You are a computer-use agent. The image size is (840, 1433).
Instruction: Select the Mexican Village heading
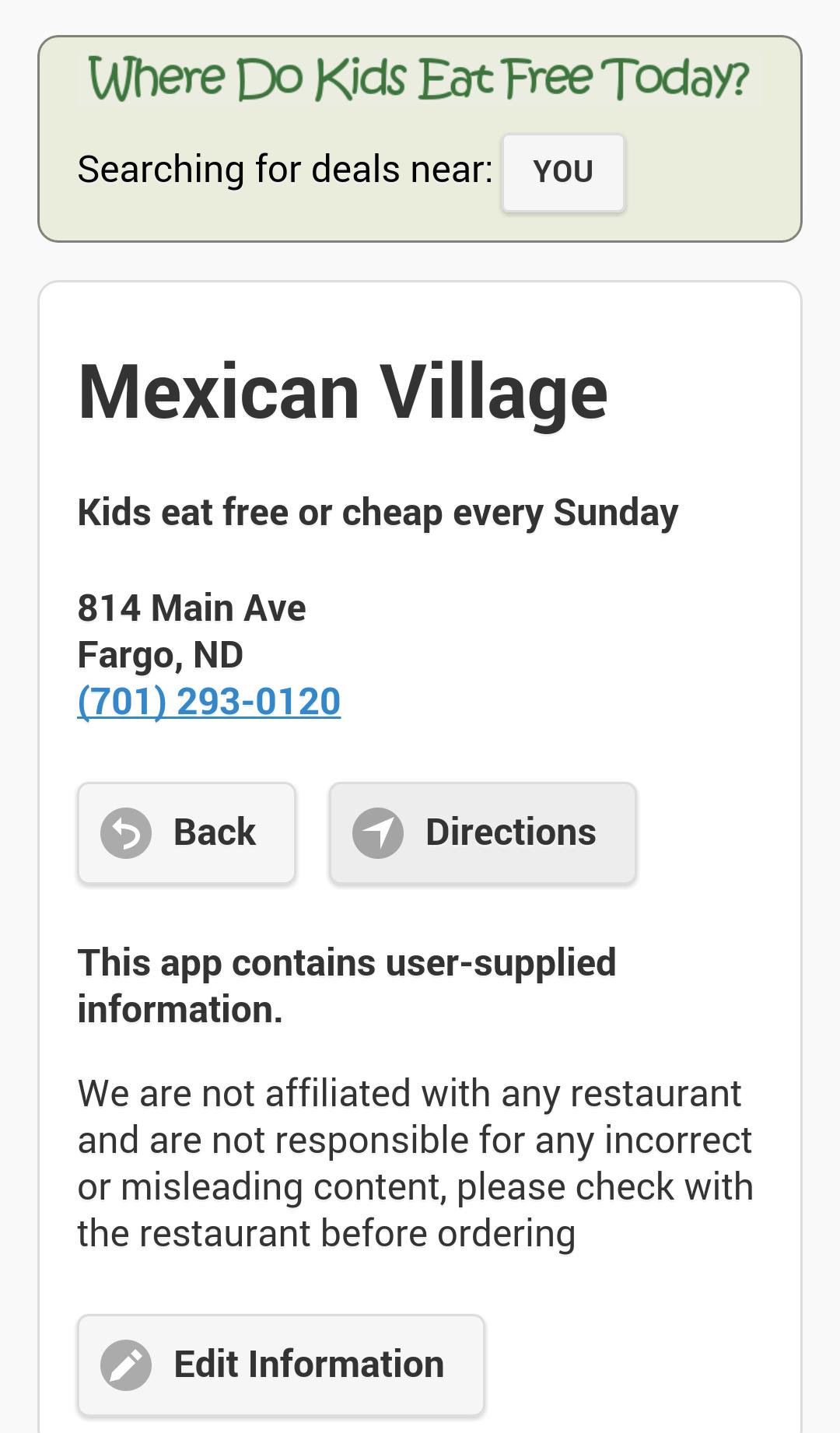[342, 394]
